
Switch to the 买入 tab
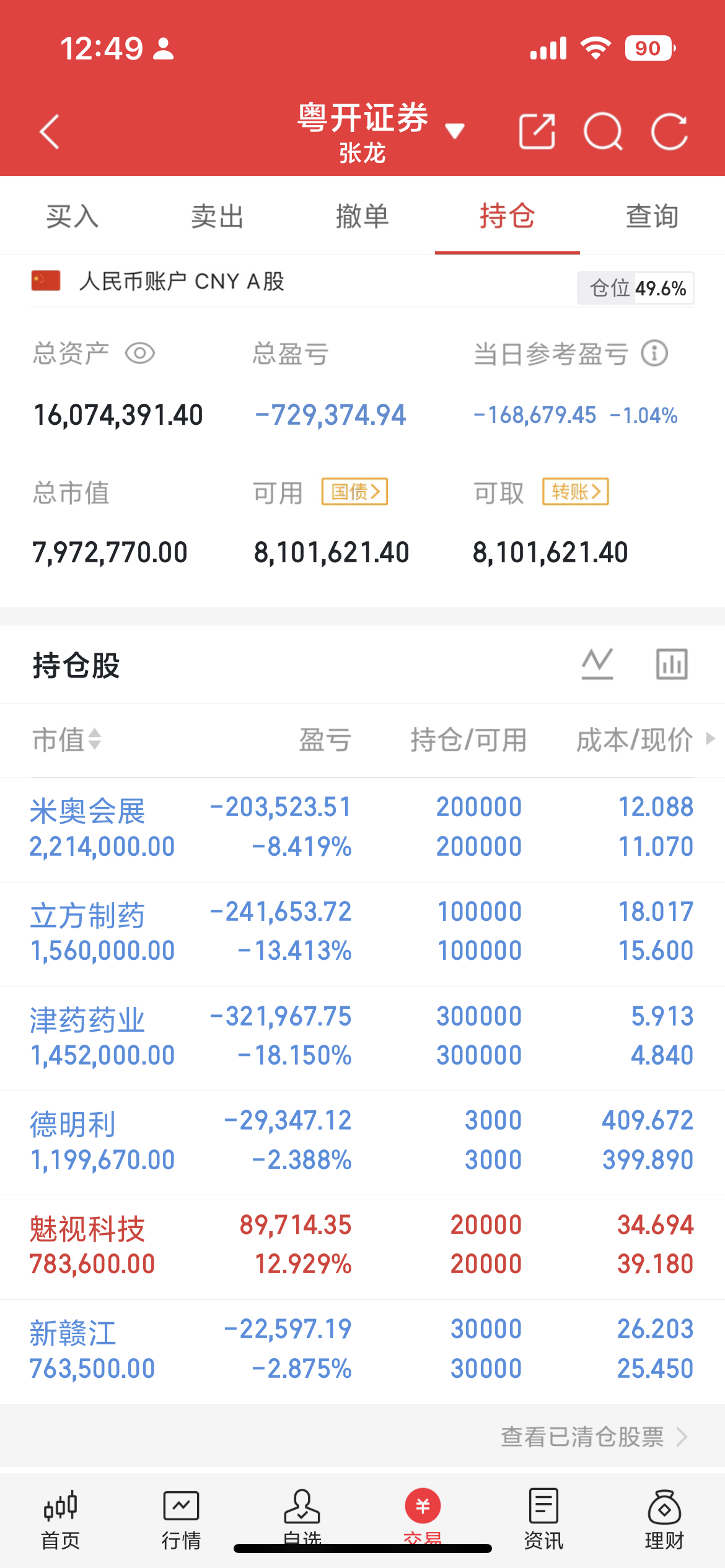(72, 216)
